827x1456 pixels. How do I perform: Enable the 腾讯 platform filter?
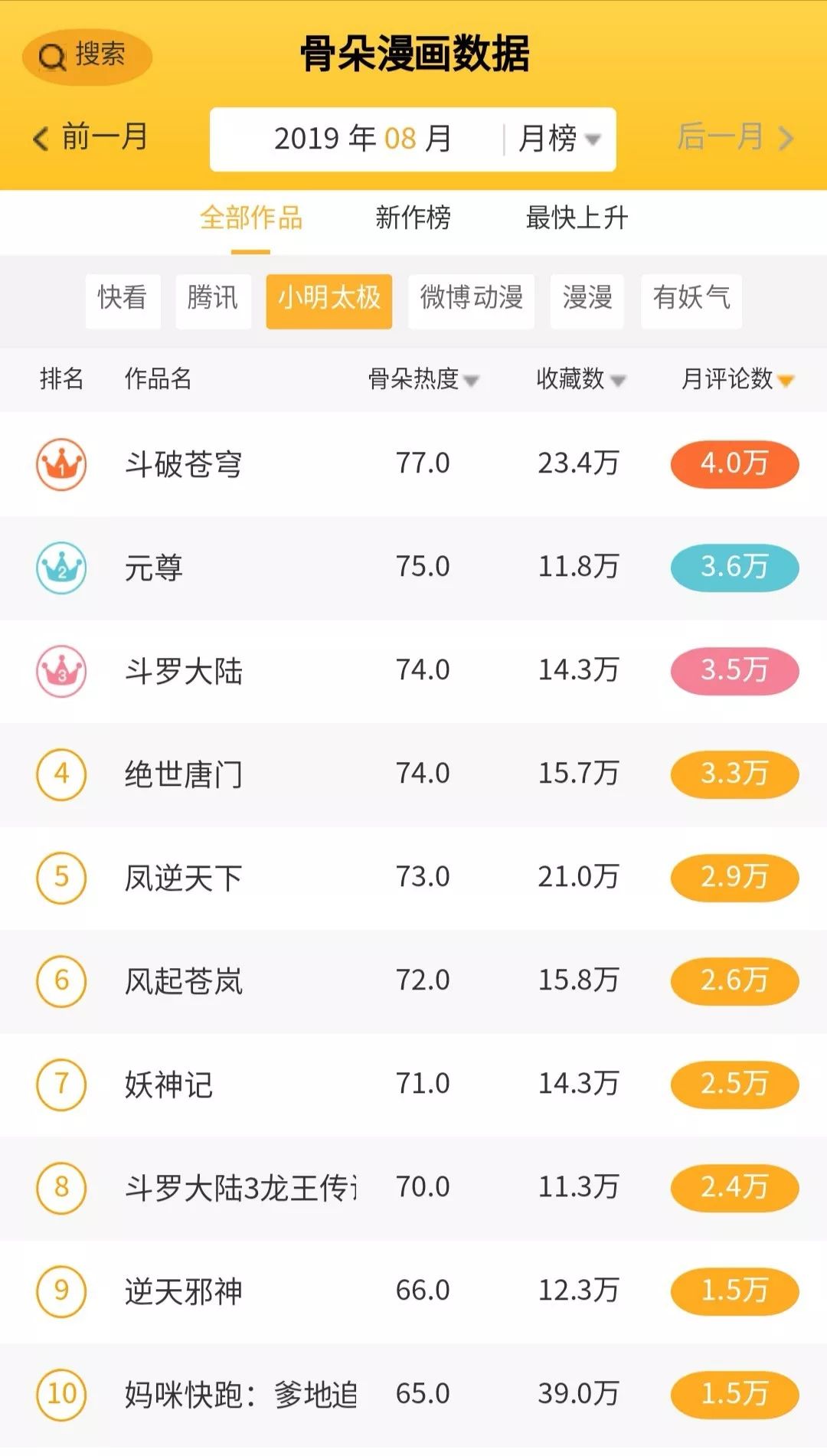coord(214,300)
